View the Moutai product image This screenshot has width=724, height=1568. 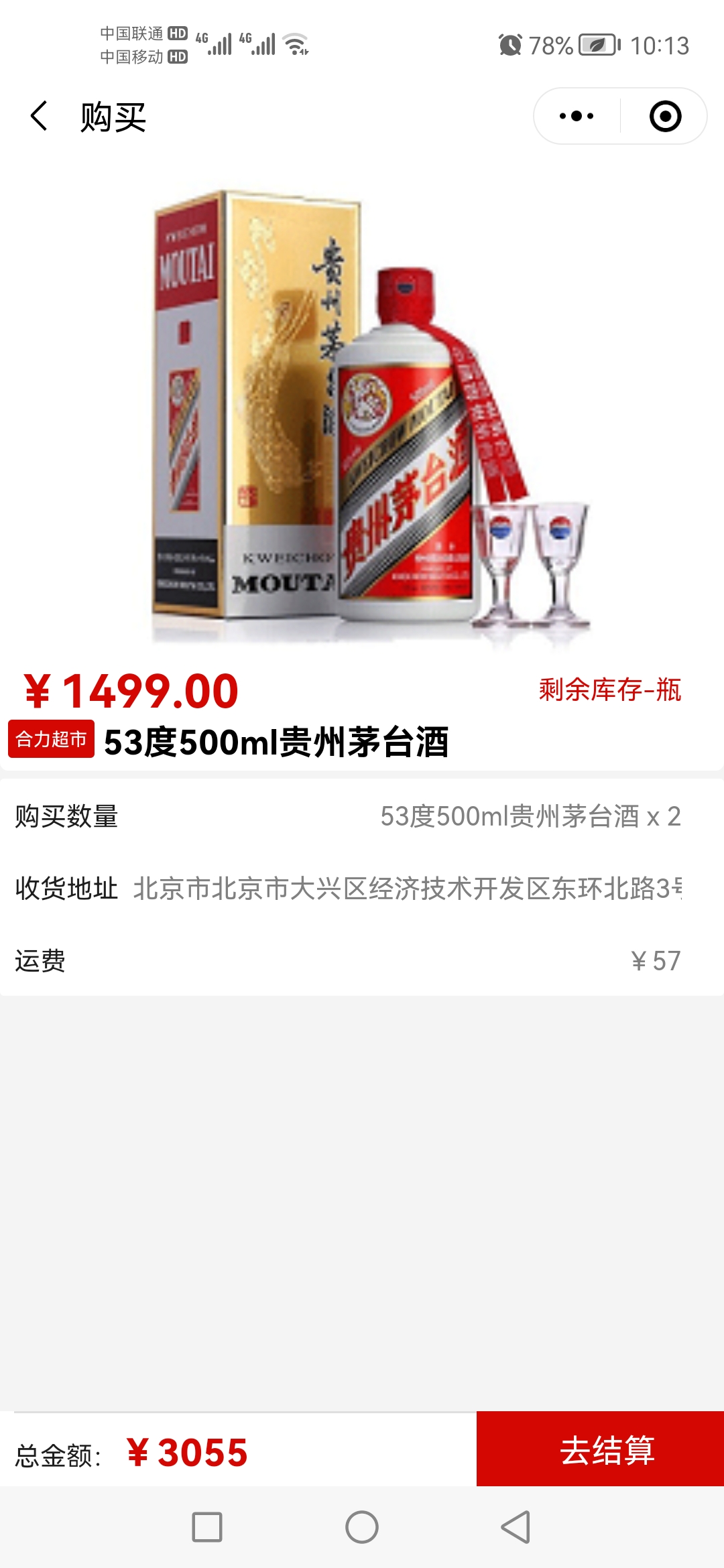tap(367, 415)
